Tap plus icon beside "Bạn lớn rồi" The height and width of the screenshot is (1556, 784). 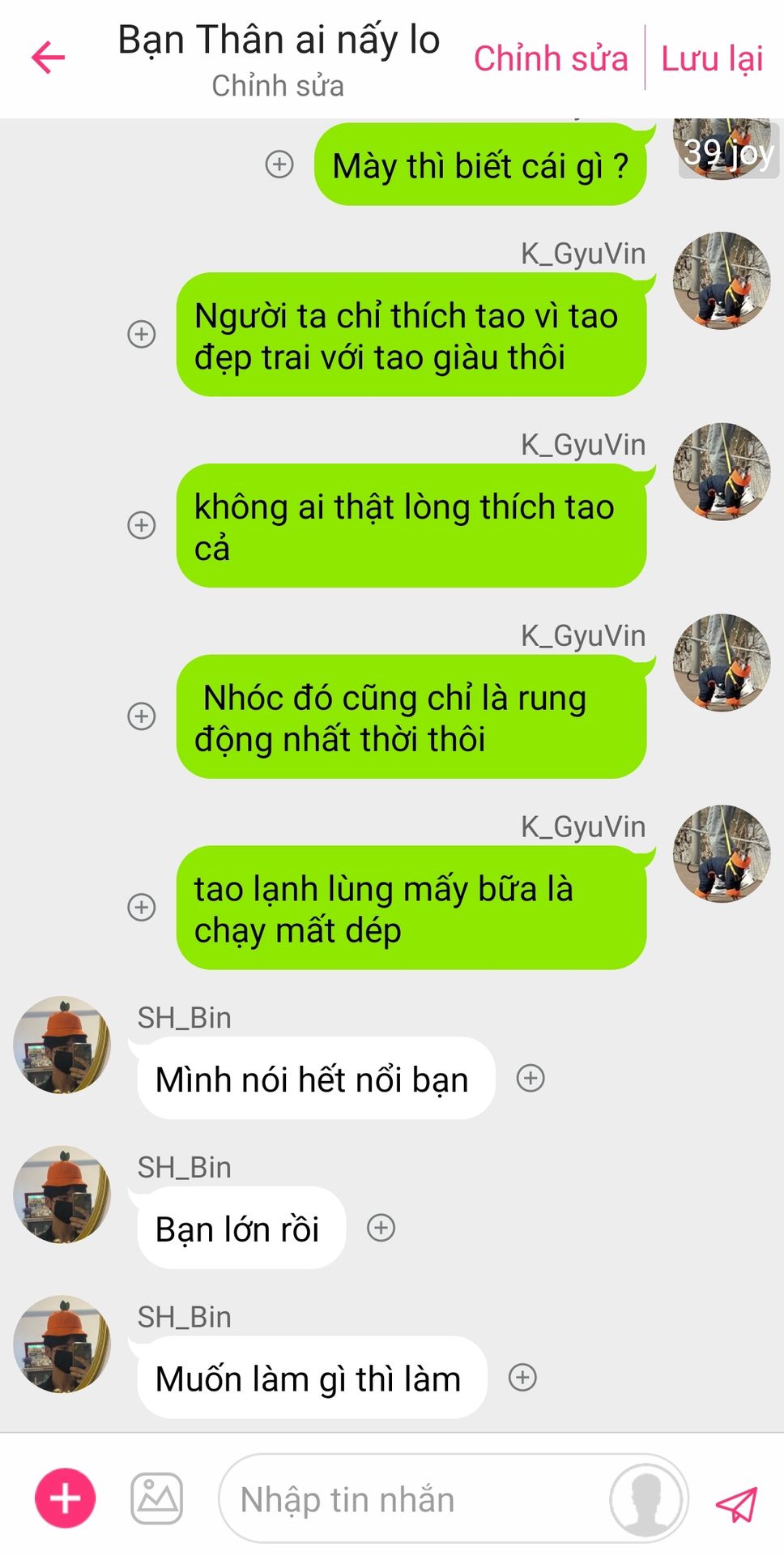(381, 1228)
